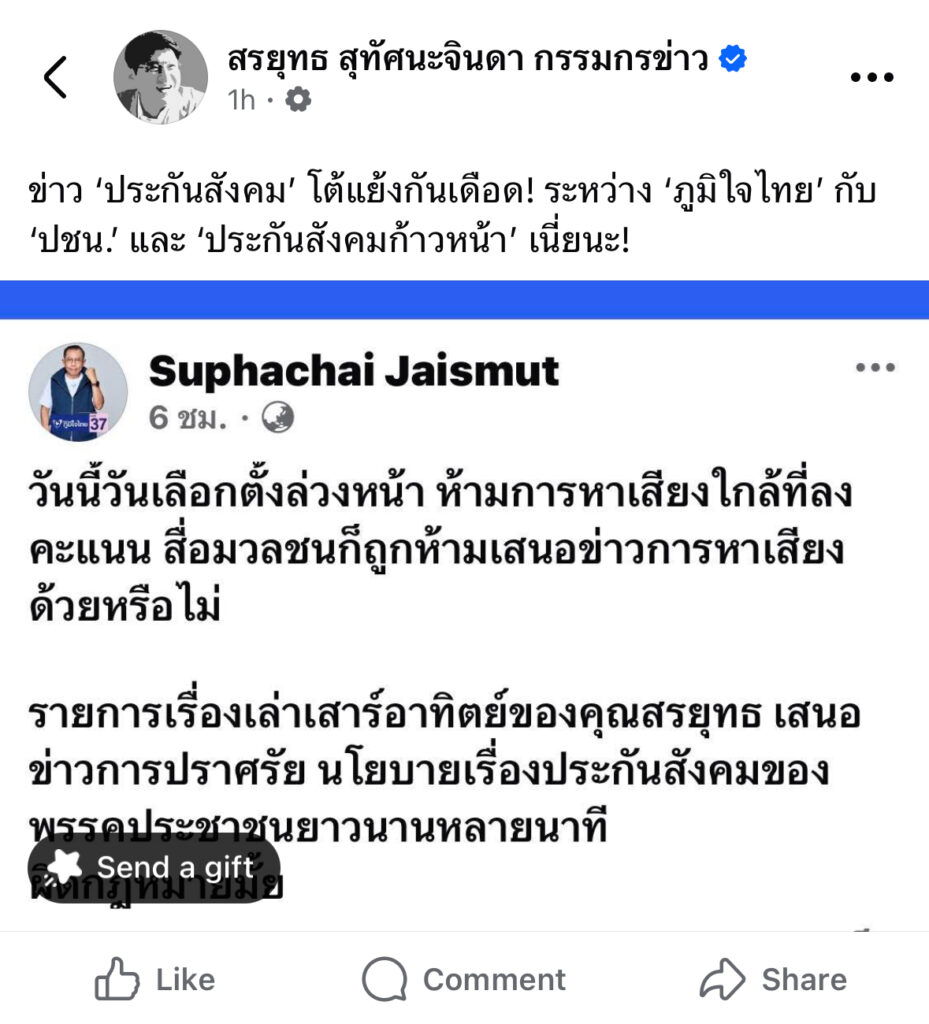Tap Send a gift button
The height and width of the screenshot is (1024, 929).
click(x=155, y=866)
